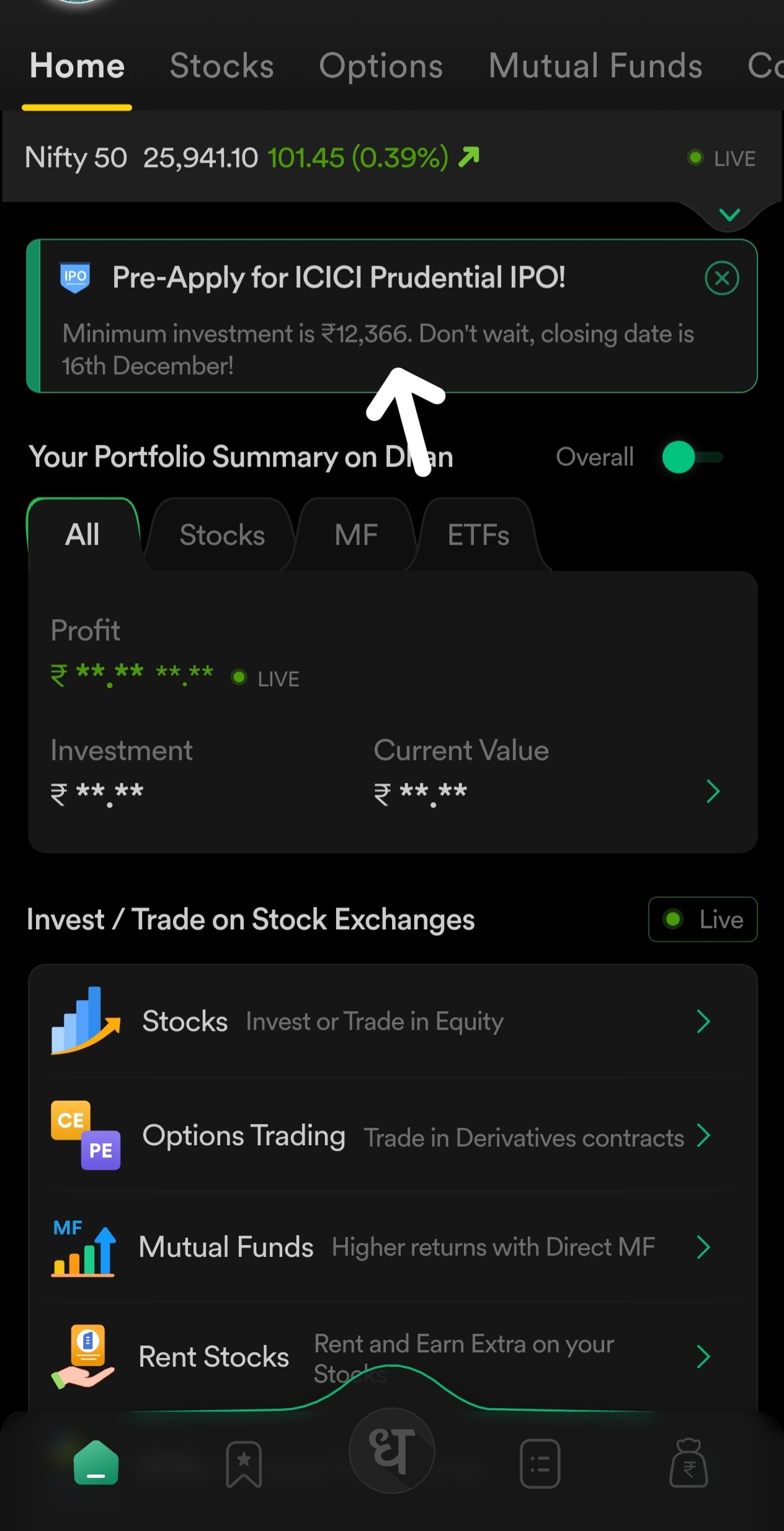Open the watchlist bookmark tab
The height and width of the screenshot is (1531, 784).
pyautogui.click(x=244, y=1464)
